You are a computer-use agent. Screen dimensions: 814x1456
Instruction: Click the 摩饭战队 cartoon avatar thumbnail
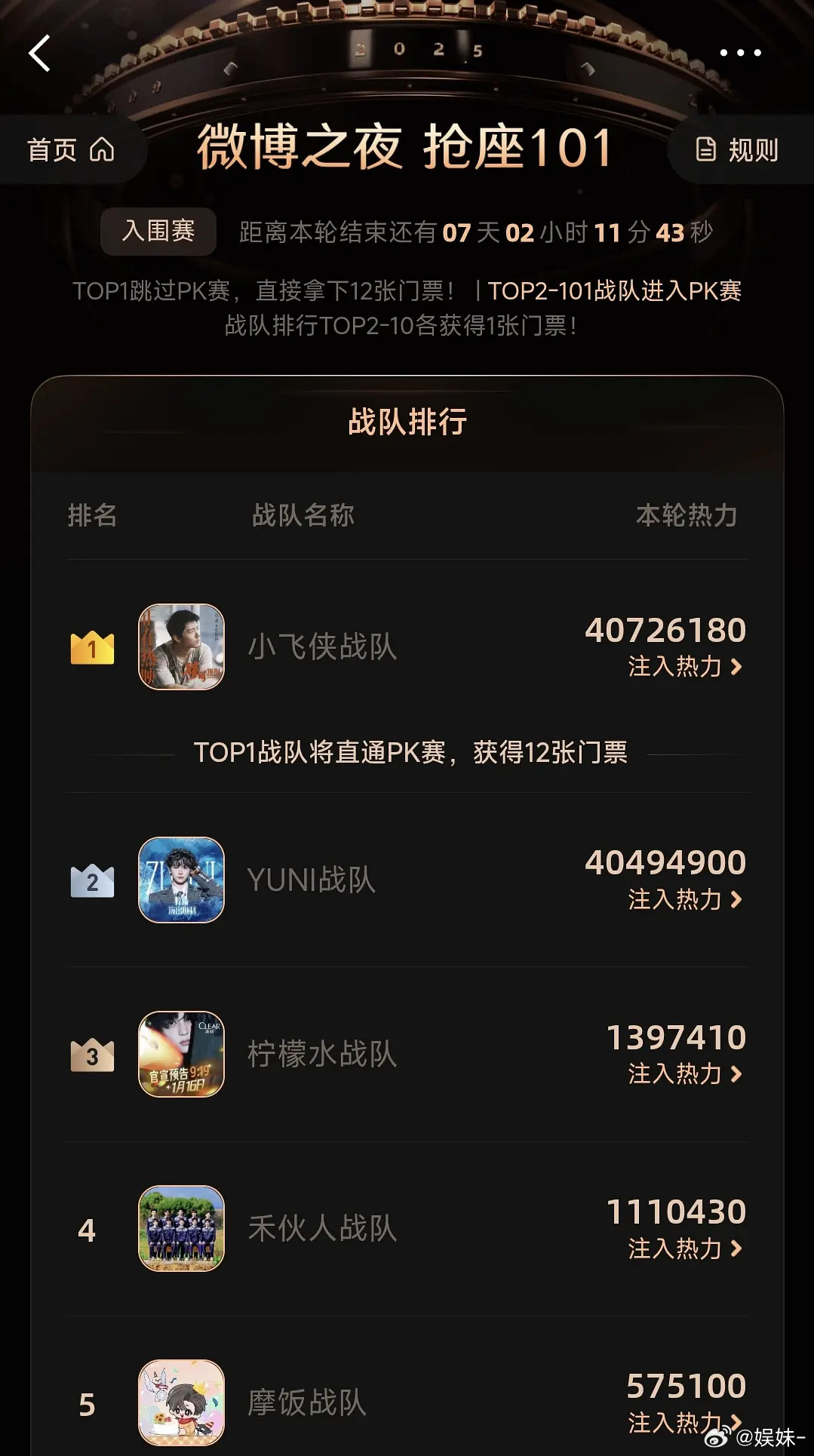coord(180,1402)
